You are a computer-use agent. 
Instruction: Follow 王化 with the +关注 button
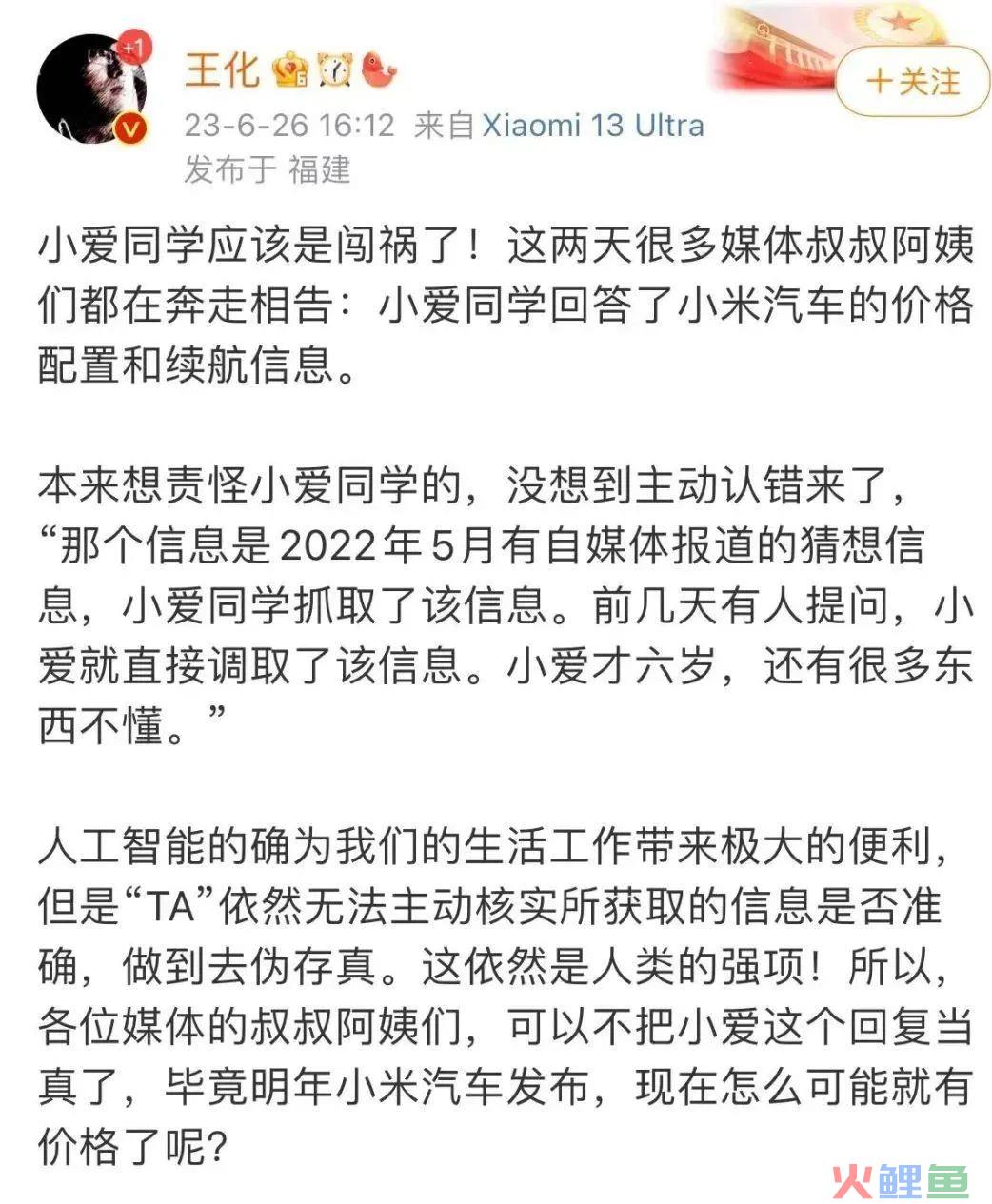(911, 82)
